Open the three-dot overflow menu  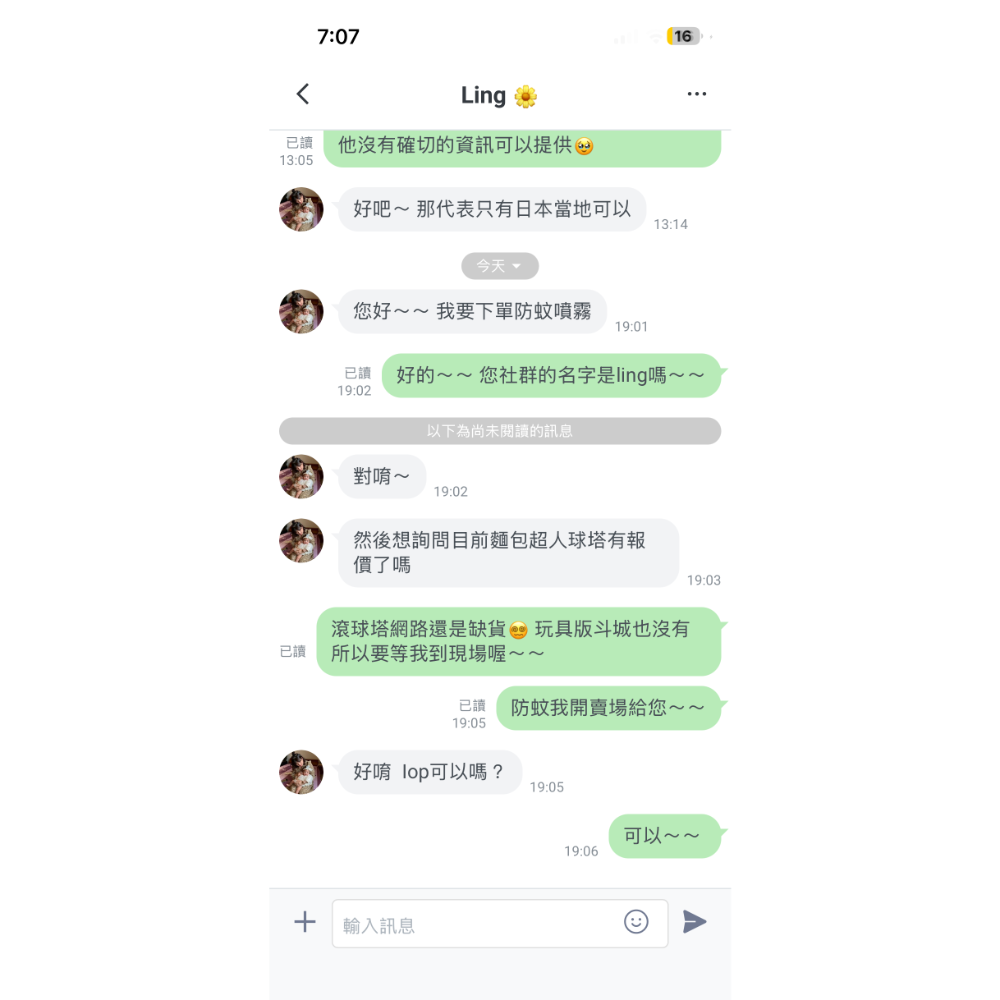click(x=697, y=94)
